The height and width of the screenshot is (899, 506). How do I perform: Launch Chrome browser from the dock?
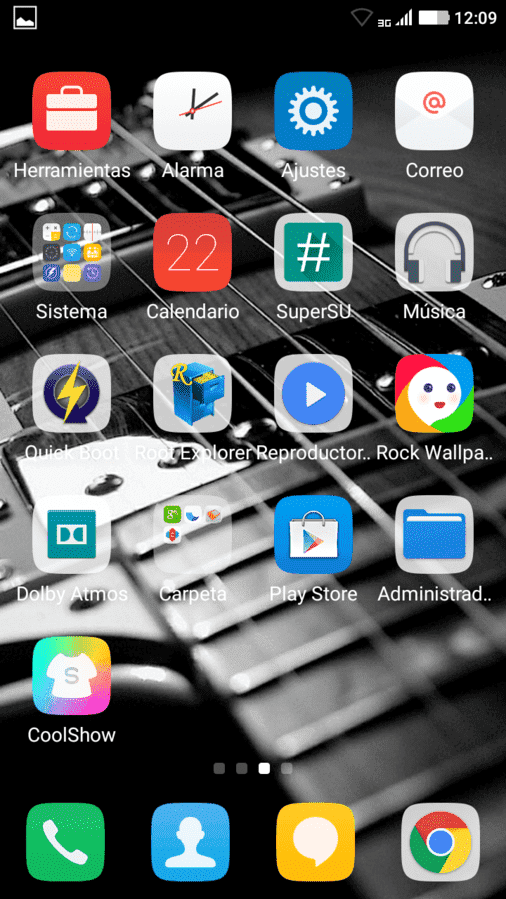[x=441, y=842]
